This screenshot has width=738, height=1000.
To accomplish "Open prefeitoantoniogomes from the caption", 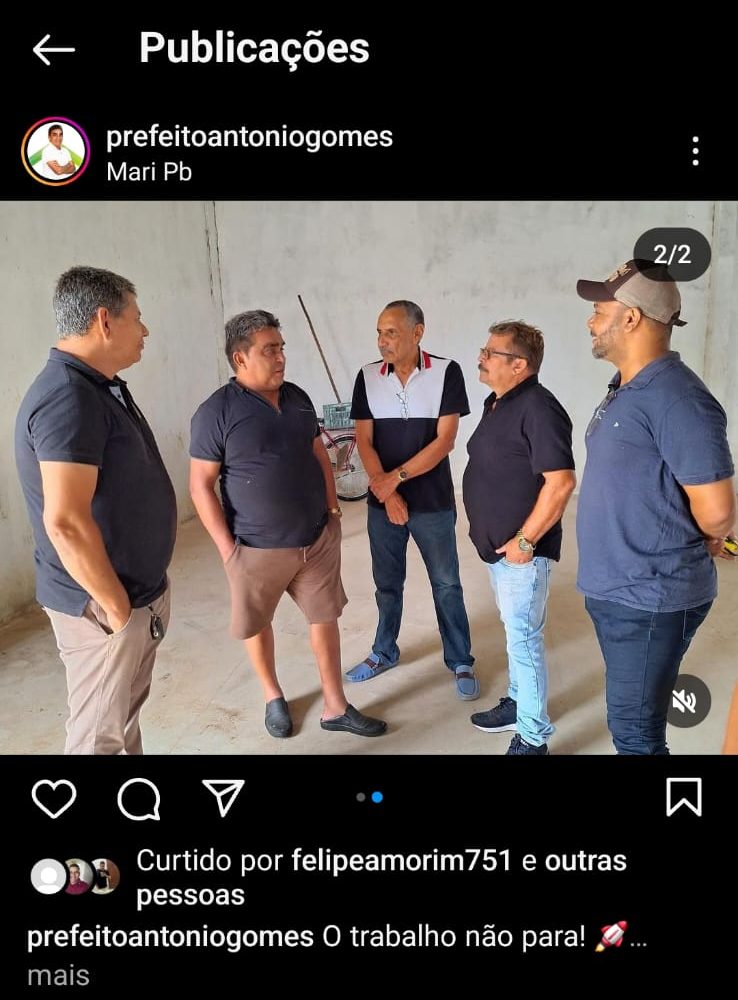I will coord(170,937).
